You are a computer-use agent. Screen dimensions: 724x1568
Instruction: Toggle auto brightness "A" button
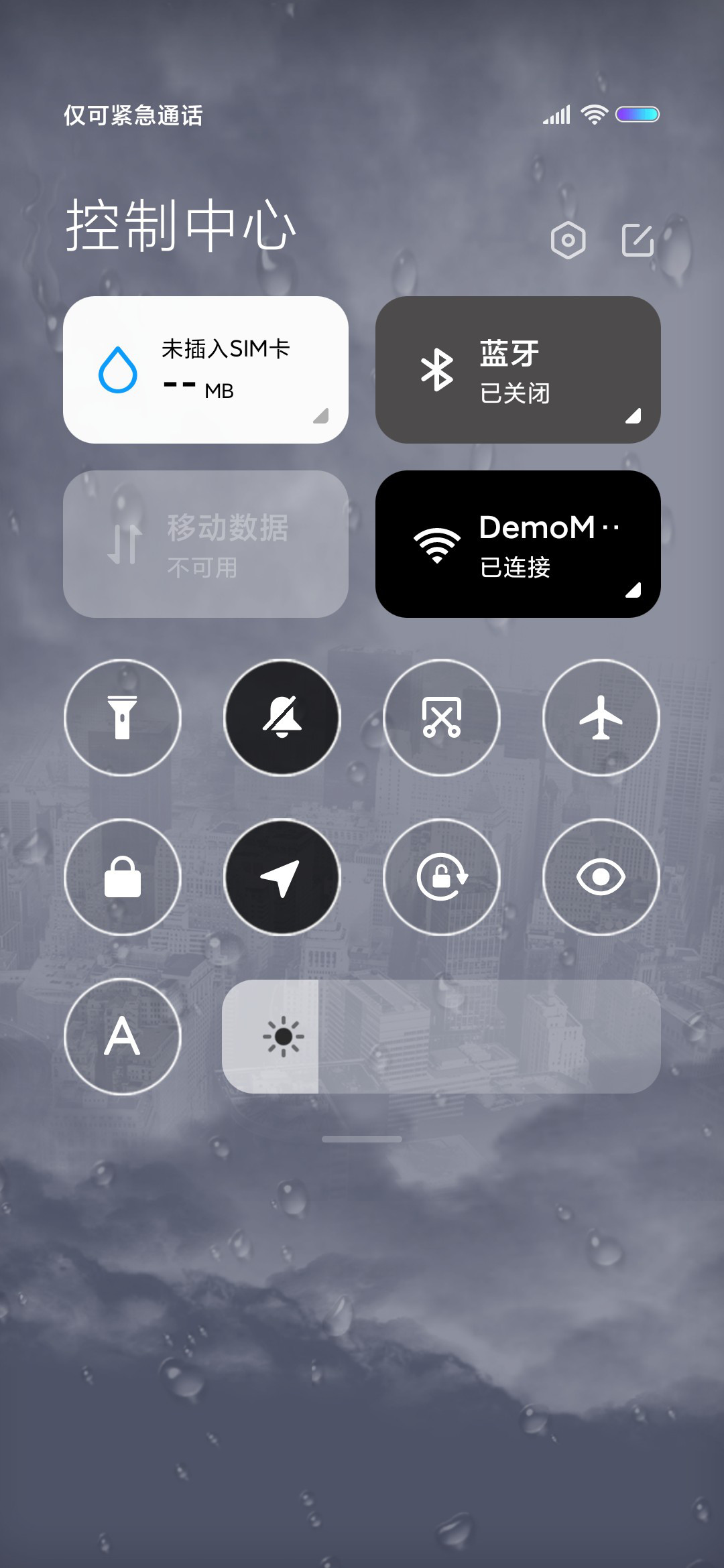(x=123, y=1037)
